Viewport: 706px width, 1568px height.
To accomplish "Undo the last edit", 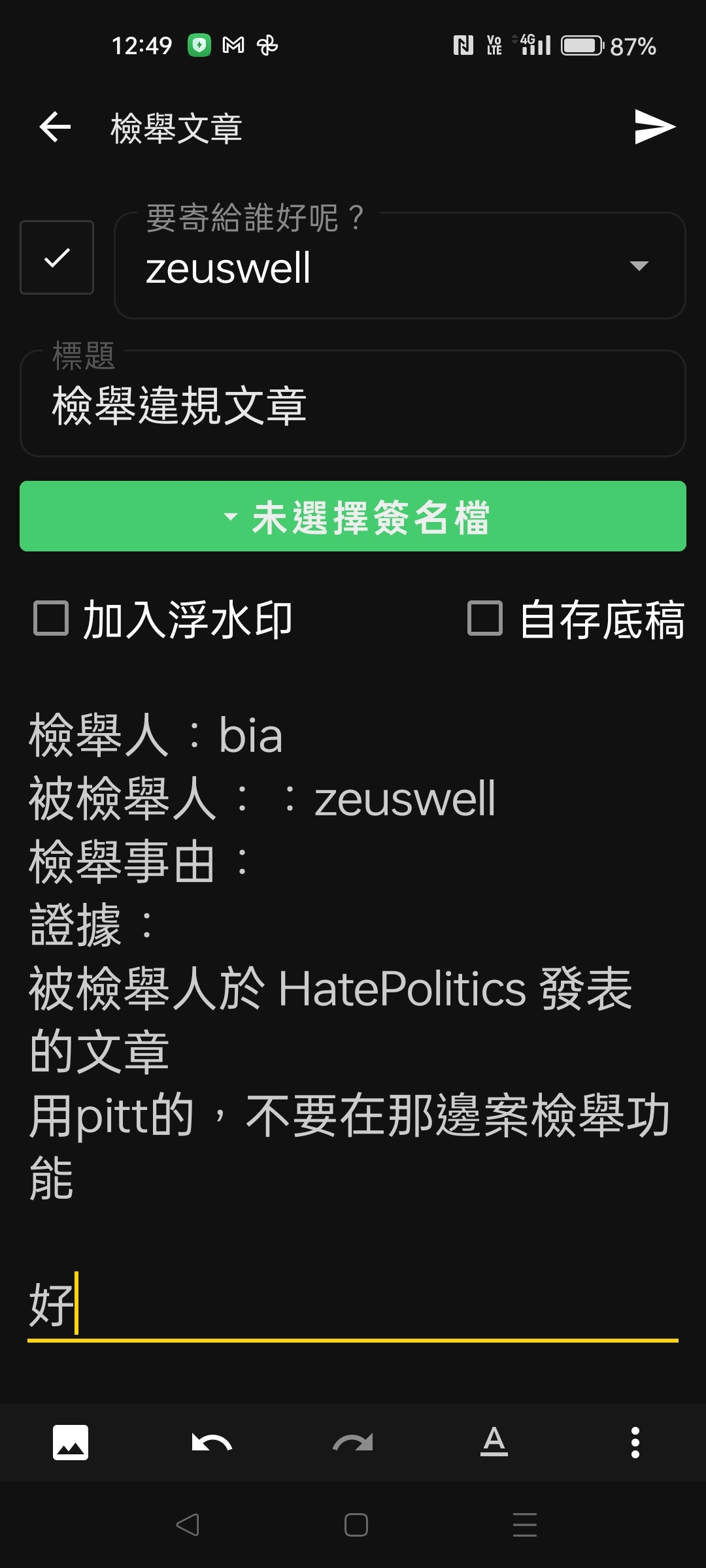I will [212, 1442].
